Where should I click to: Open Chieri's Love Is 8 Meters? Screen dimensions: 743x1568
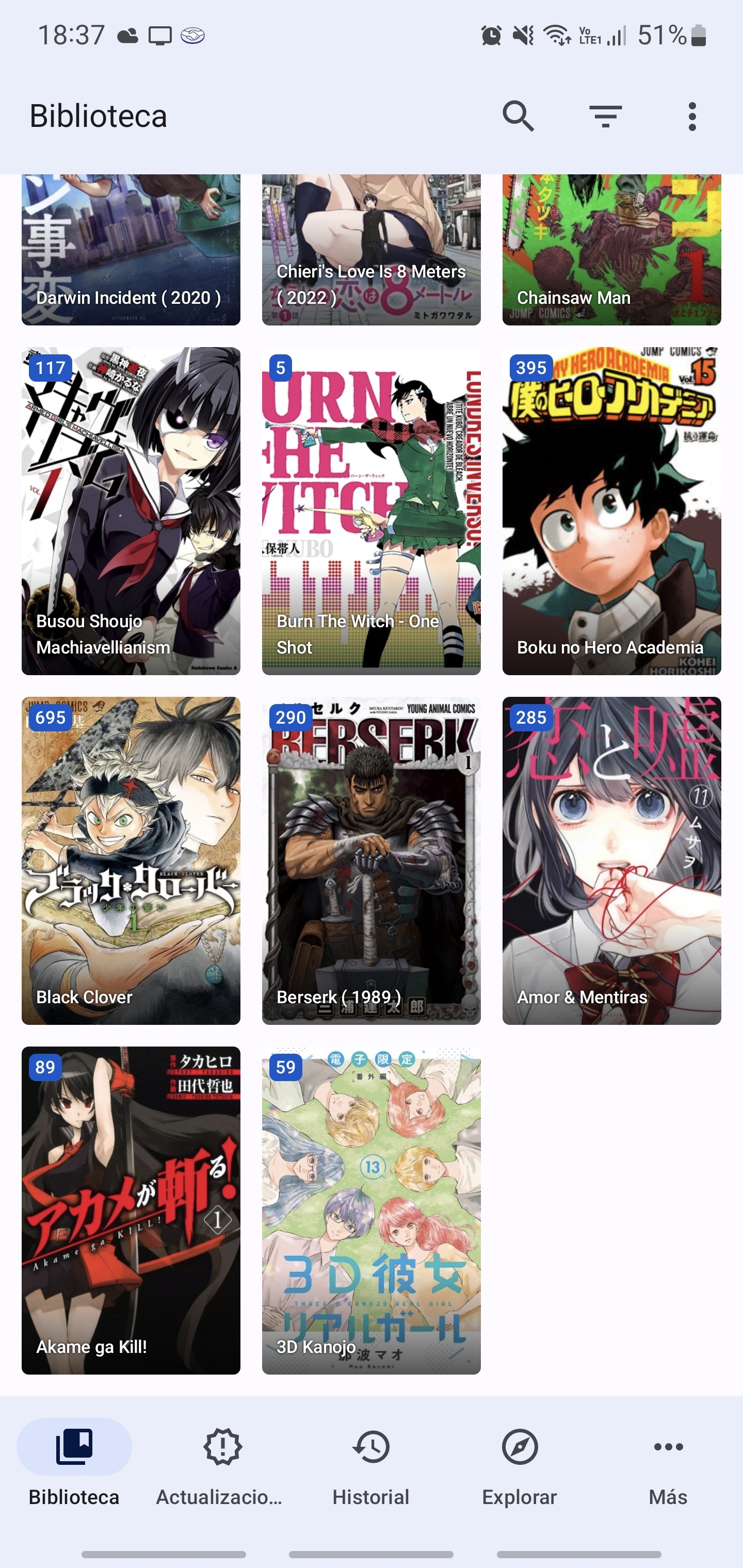[x=372, y=250]
